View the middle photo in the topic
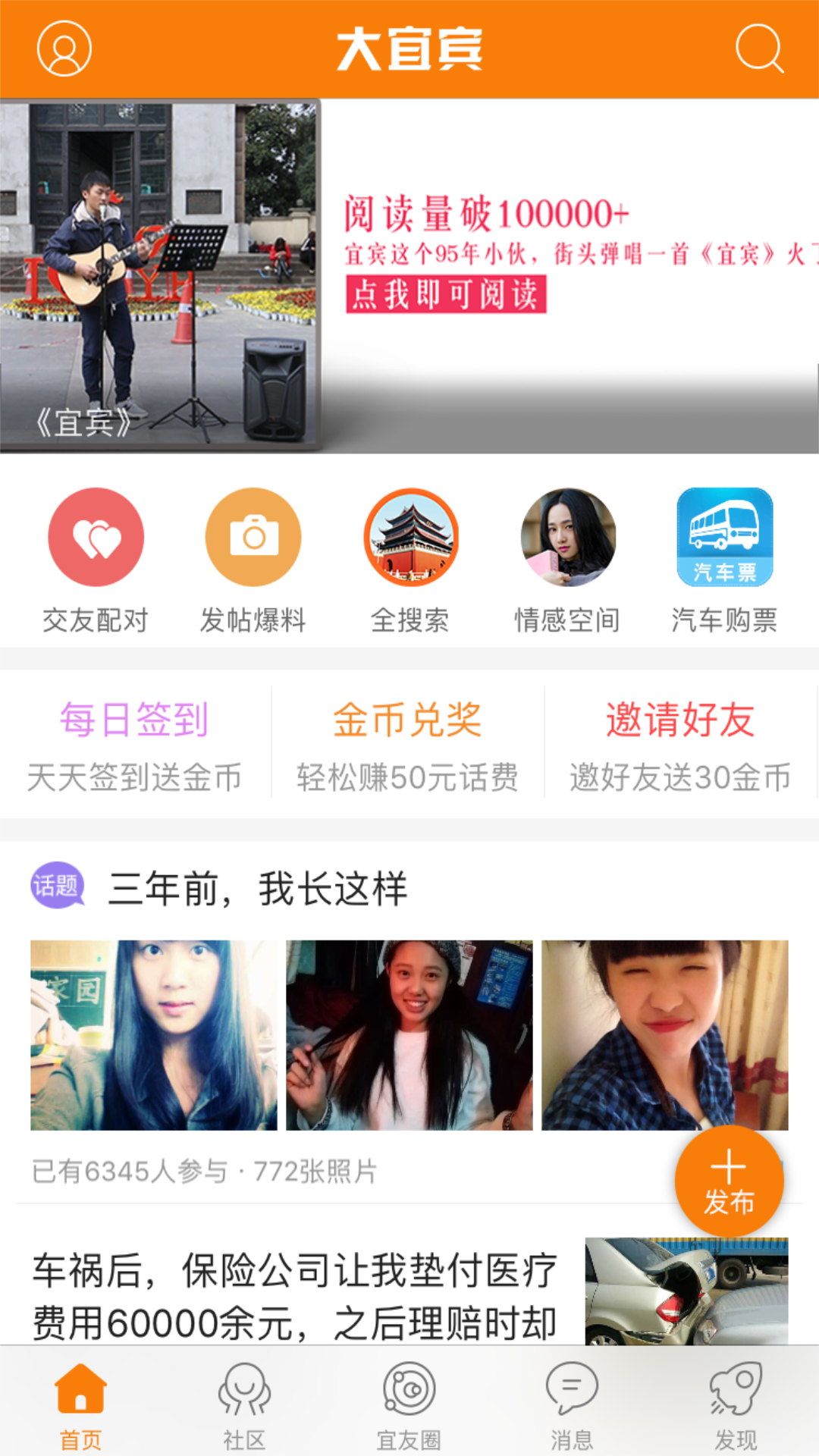Viewport: 819px width, 1456px height. [x=409, y=1035]
